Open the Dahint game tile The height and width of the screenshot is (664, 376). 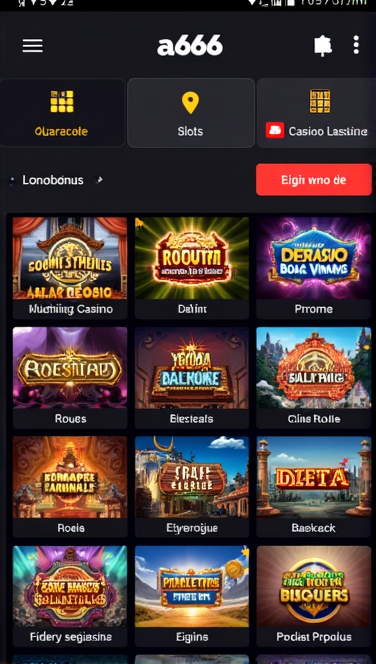click(192, 268)
